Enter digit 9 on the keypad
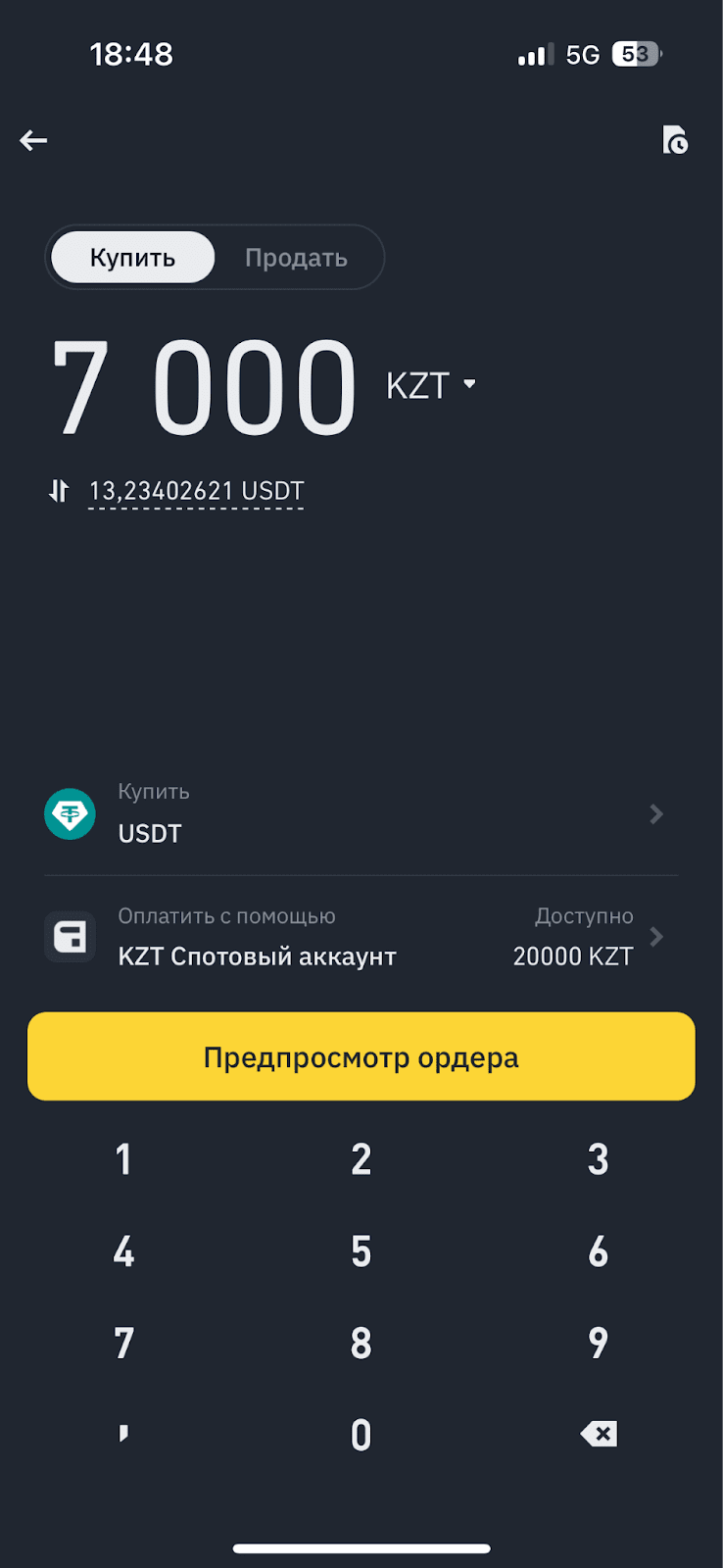This screenshot has width=723, height=1568. (598, 1343)
